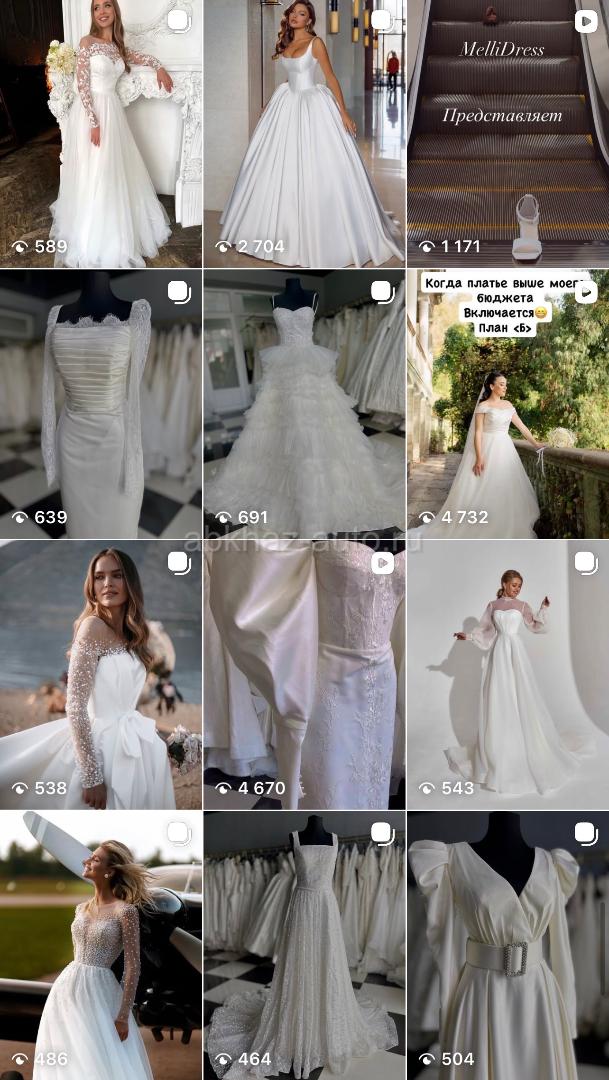
Task: Open the belted dress post with 504 views
Action: (x=508, y=945)
